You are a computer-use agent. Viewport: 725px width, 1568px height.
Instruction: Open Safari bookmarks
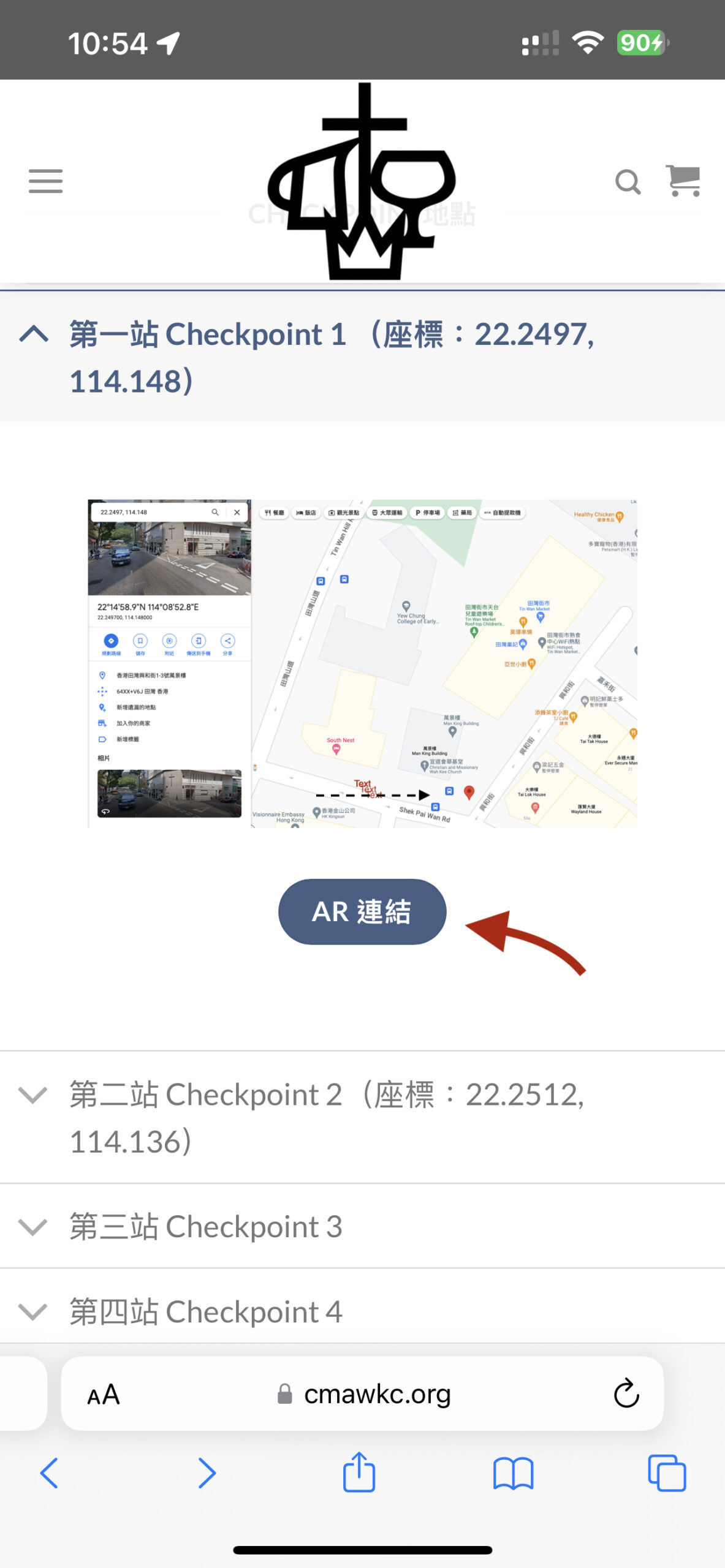pos(513,1473)
